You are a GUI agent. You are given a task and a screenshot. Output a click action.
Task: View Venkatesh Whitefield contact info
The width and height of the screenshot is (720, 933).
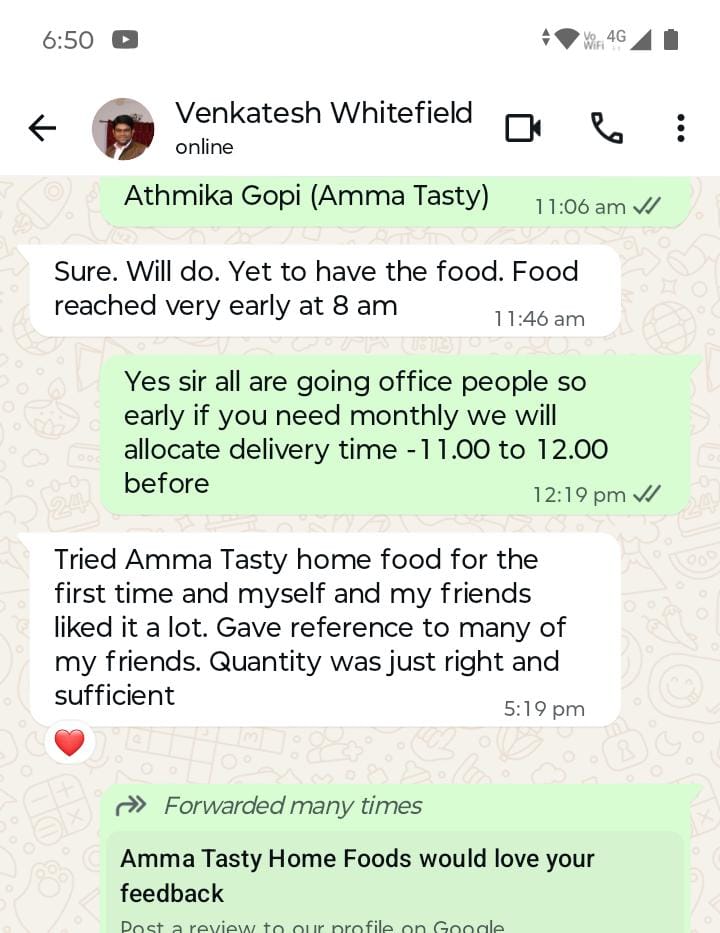(x=323, y=127)
